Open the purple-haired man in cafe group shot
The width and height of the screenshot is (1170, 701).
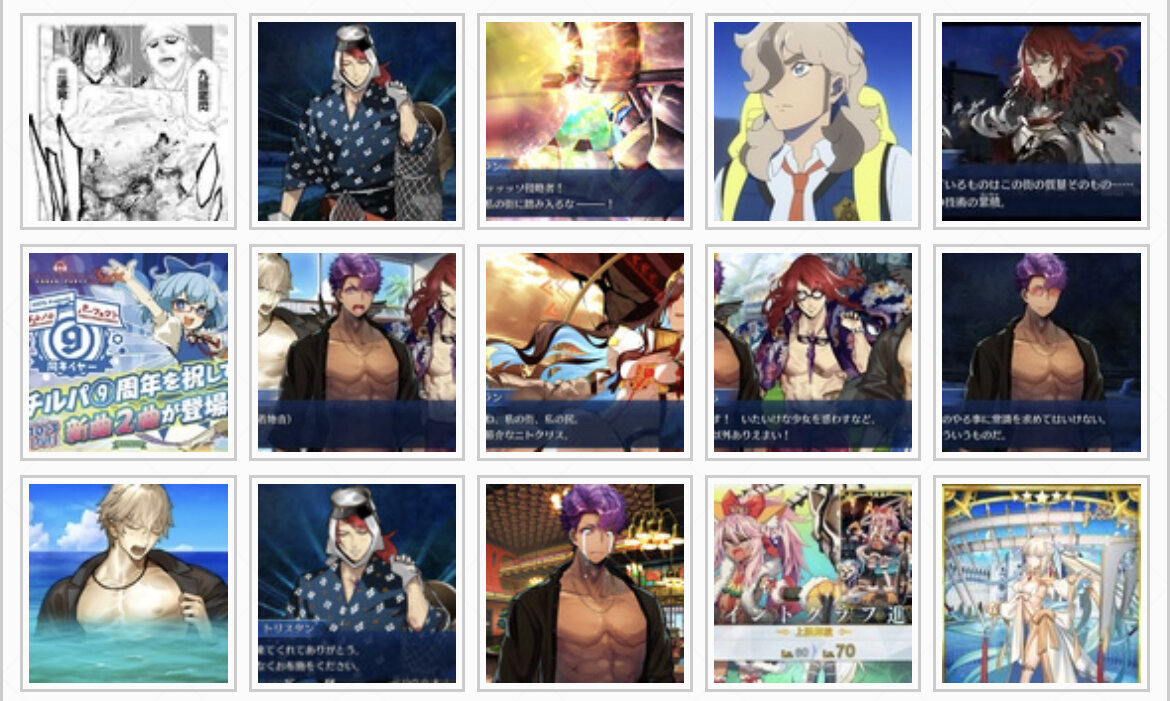pyautogui.click(x=357, y=352)
